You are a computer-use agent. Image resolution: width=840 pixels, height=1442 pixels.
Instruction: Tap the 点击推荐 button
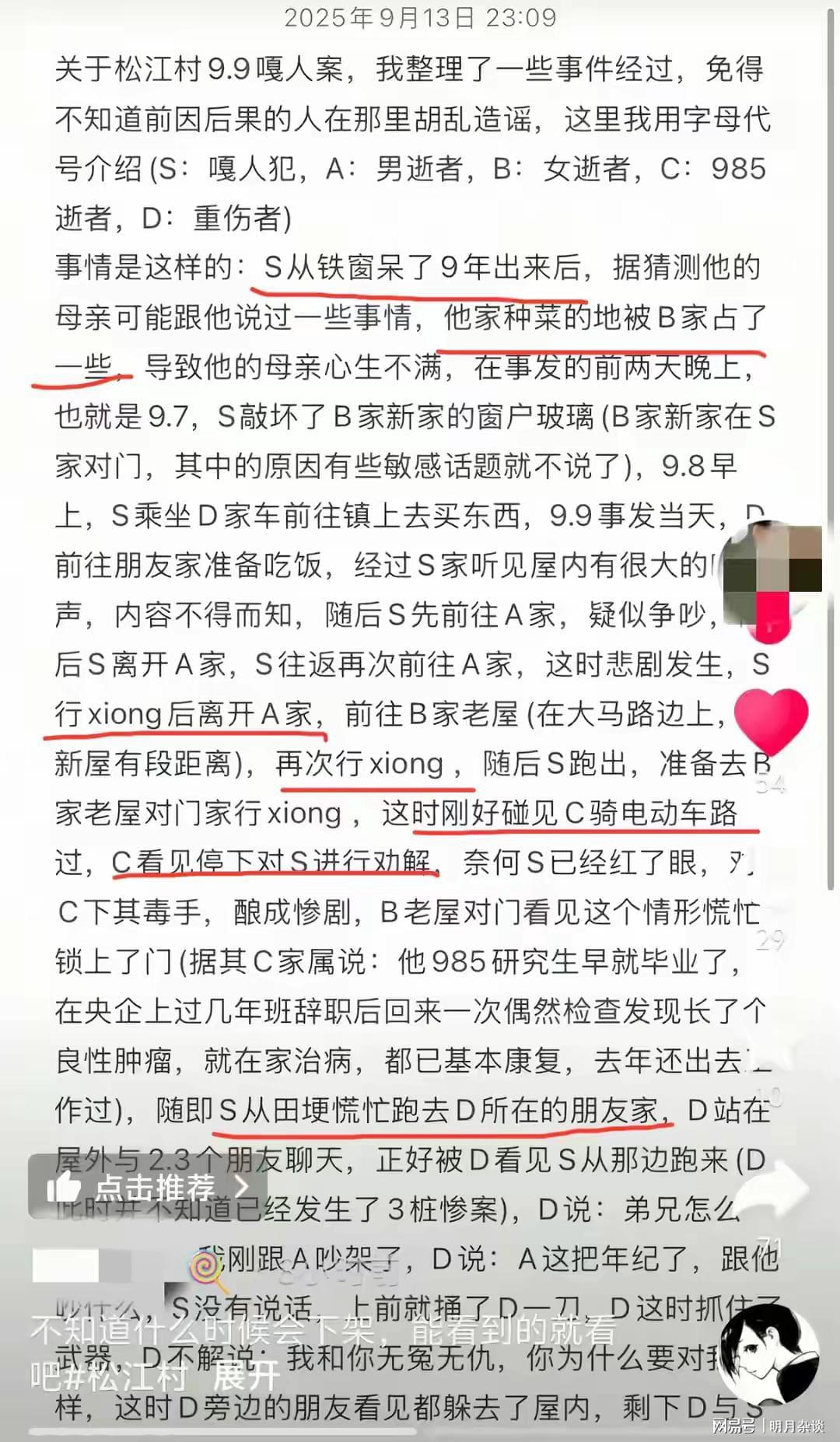(148, 1186)
